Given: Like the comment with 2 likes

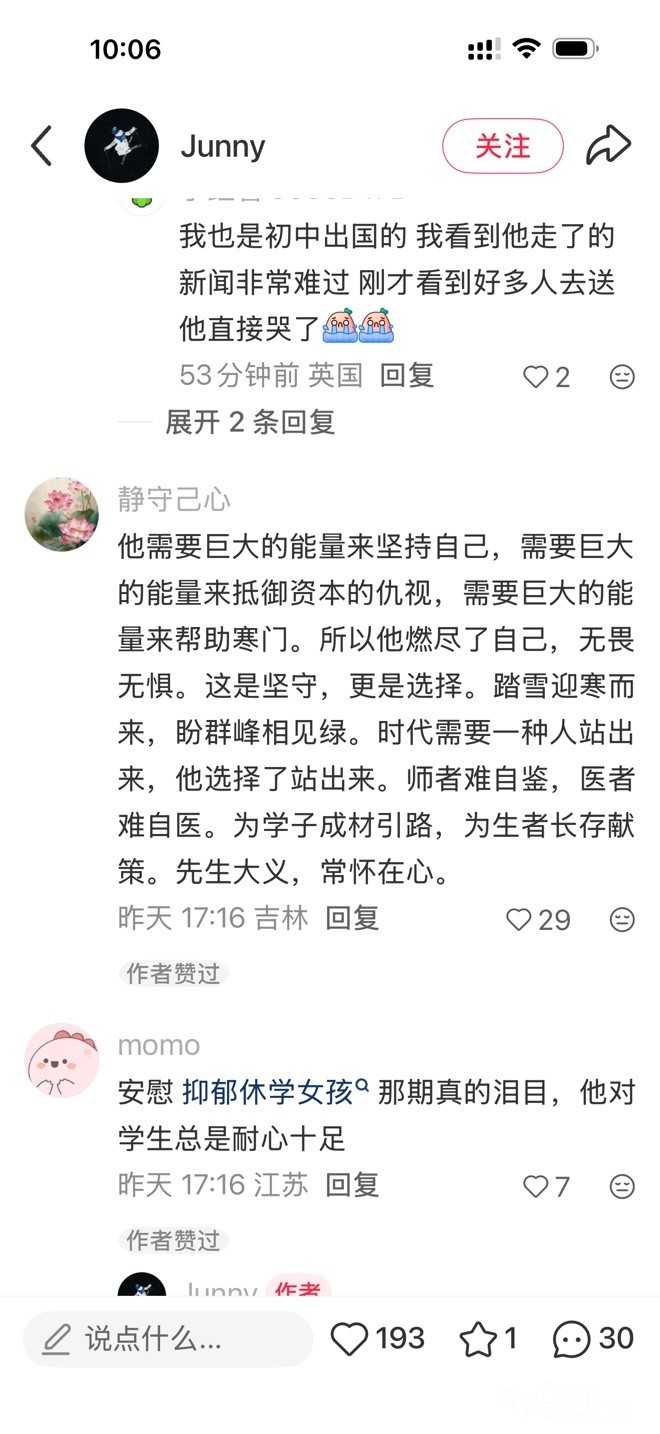Looking at the screenshot, I should click(537, 376).
